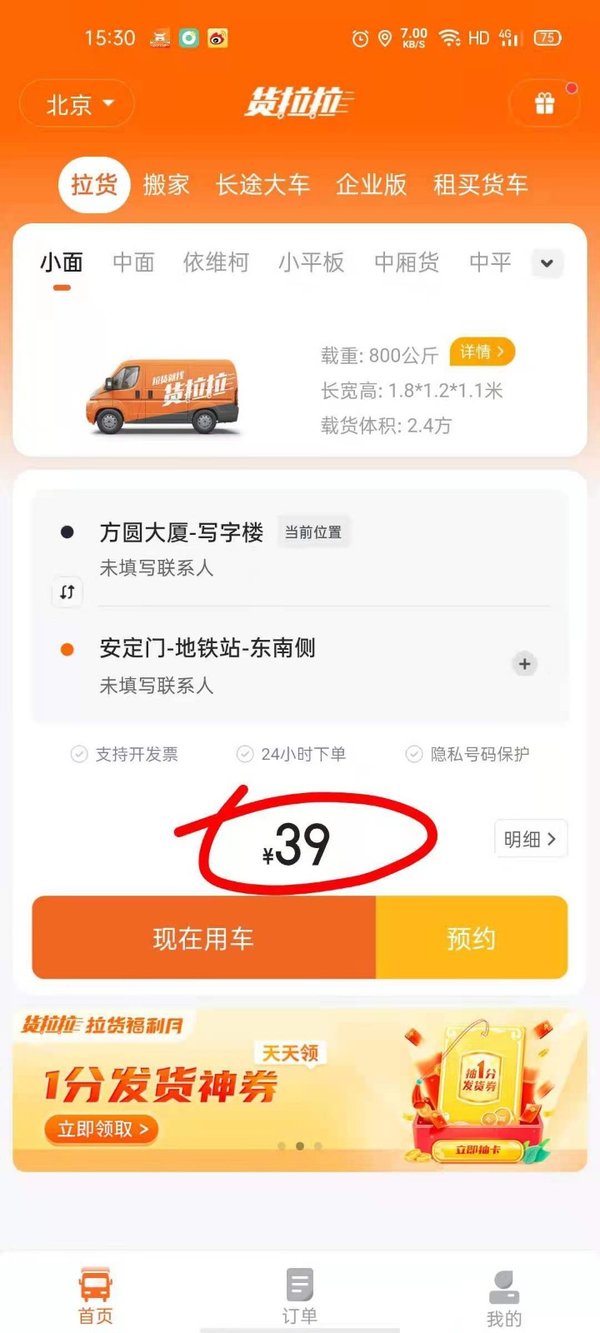The image size is (600, 1333).
Task: Edit pickup address 方圆大厦-写字楼
Action: point(181,534)
